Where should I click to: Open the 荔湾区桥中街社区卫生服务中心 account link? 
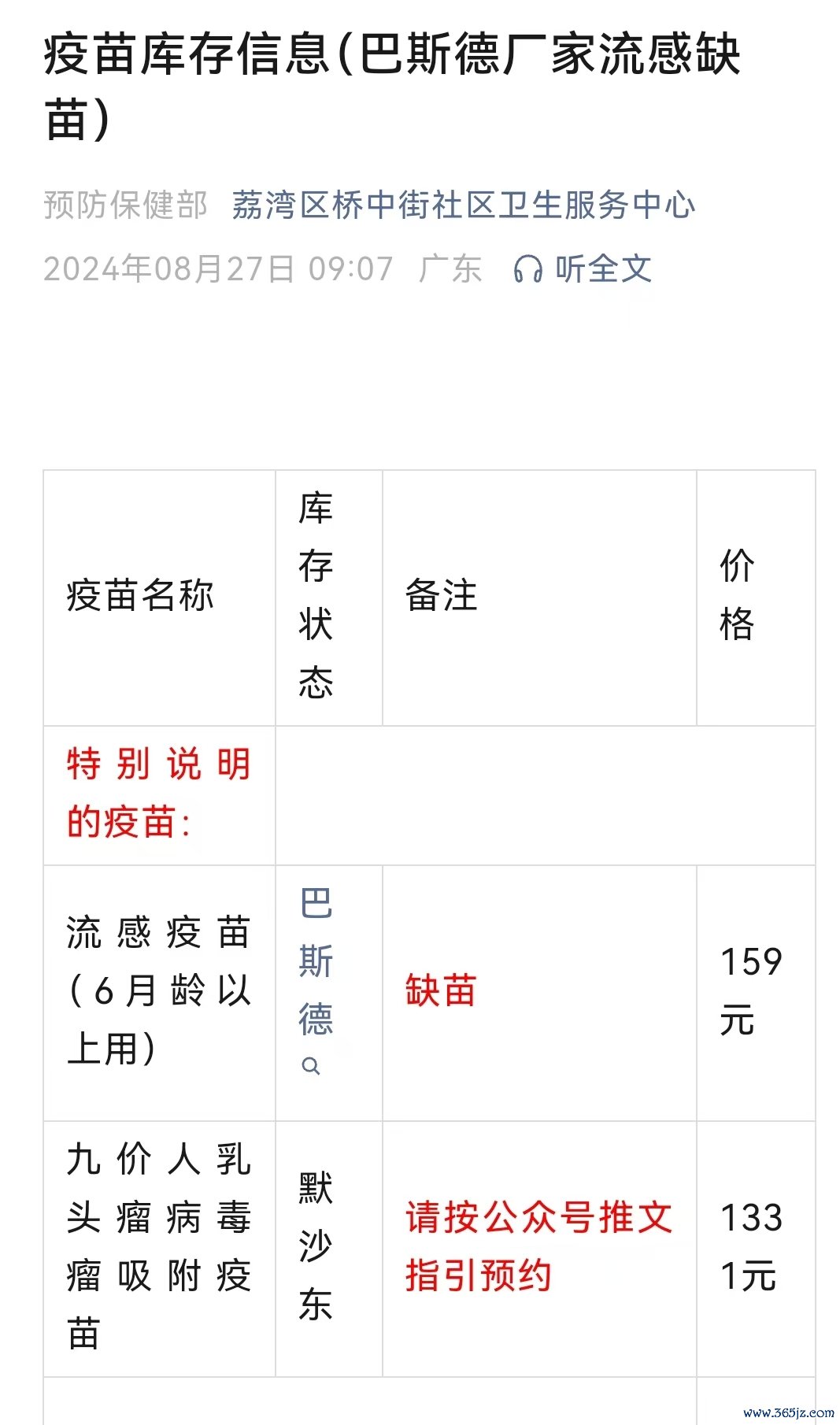tap(463, 205)
